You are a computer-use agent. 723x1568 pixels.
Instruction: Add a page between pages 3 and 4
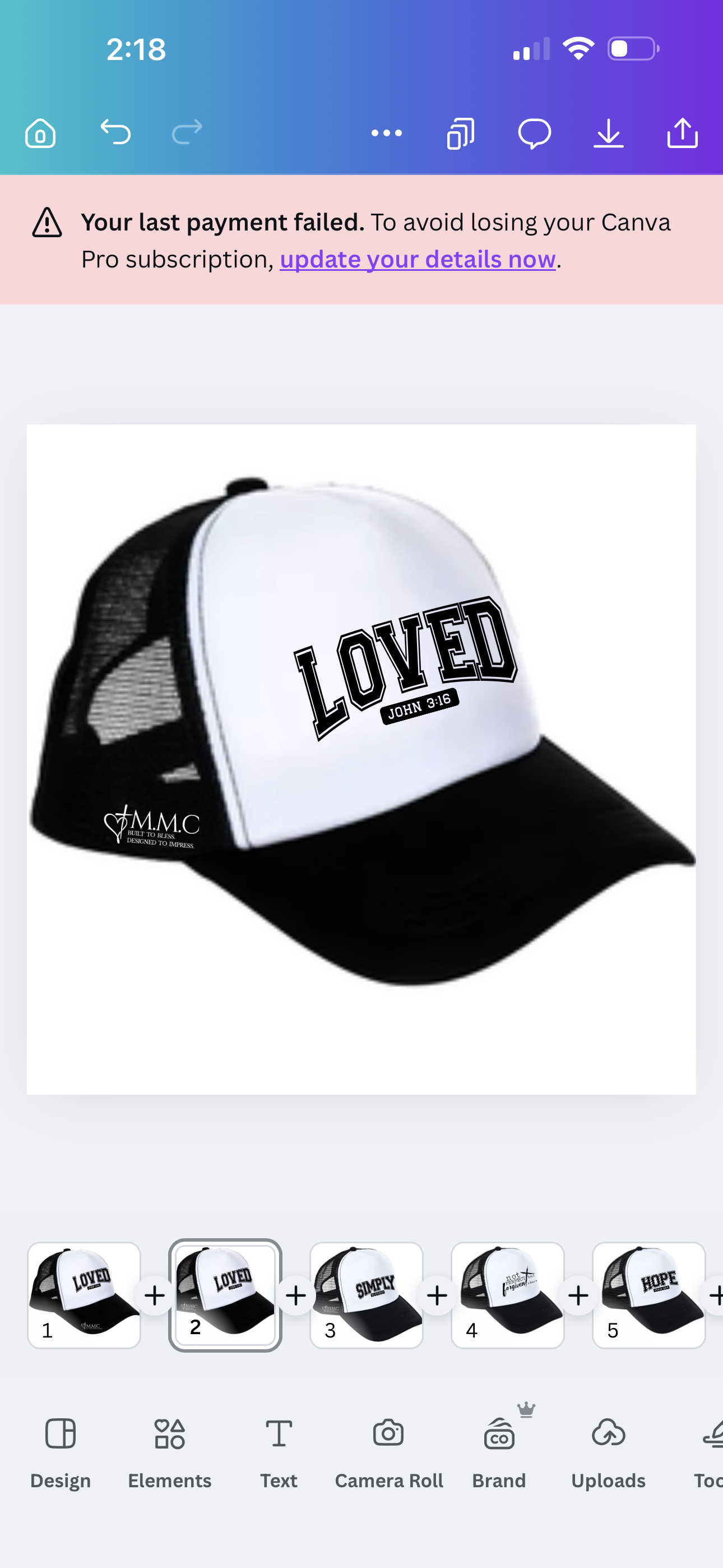[437, 1295]
